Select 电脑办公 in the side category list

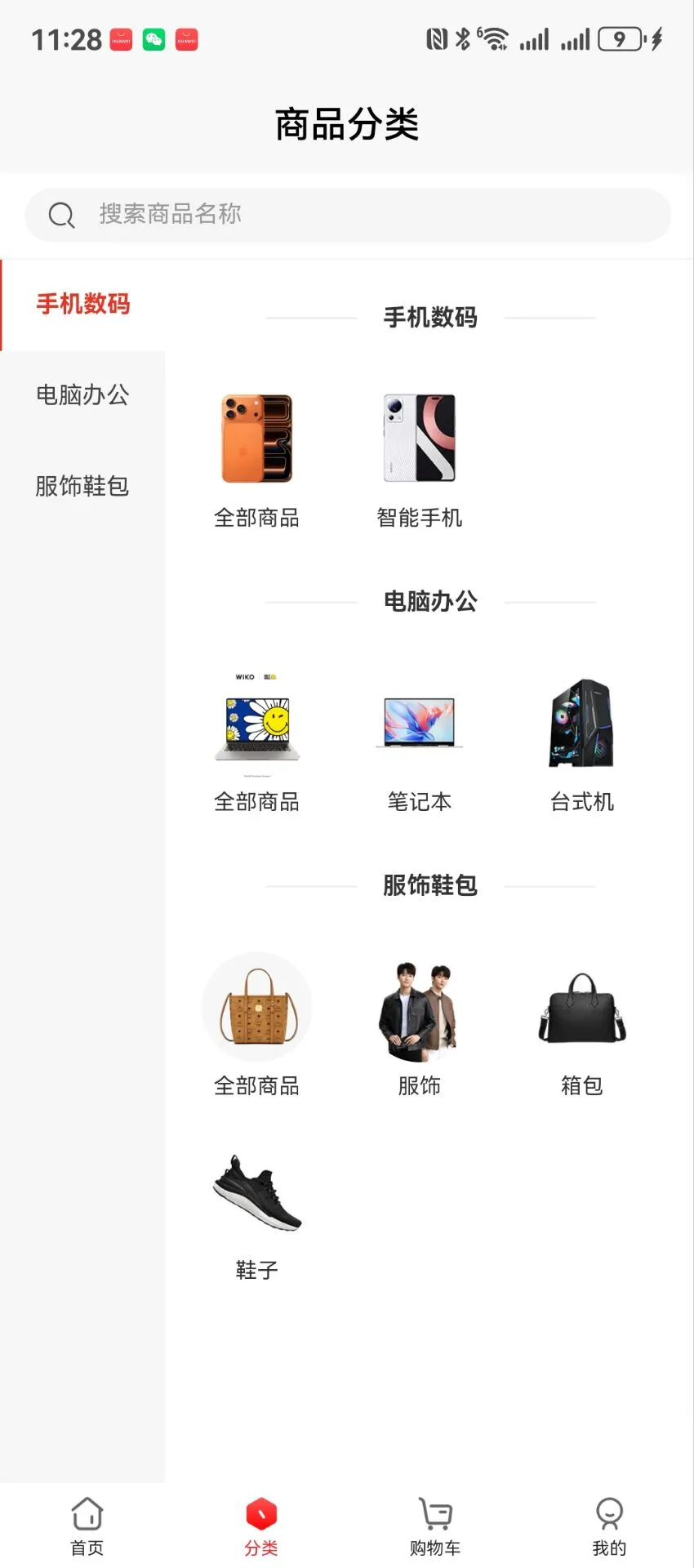pos(82,395)
